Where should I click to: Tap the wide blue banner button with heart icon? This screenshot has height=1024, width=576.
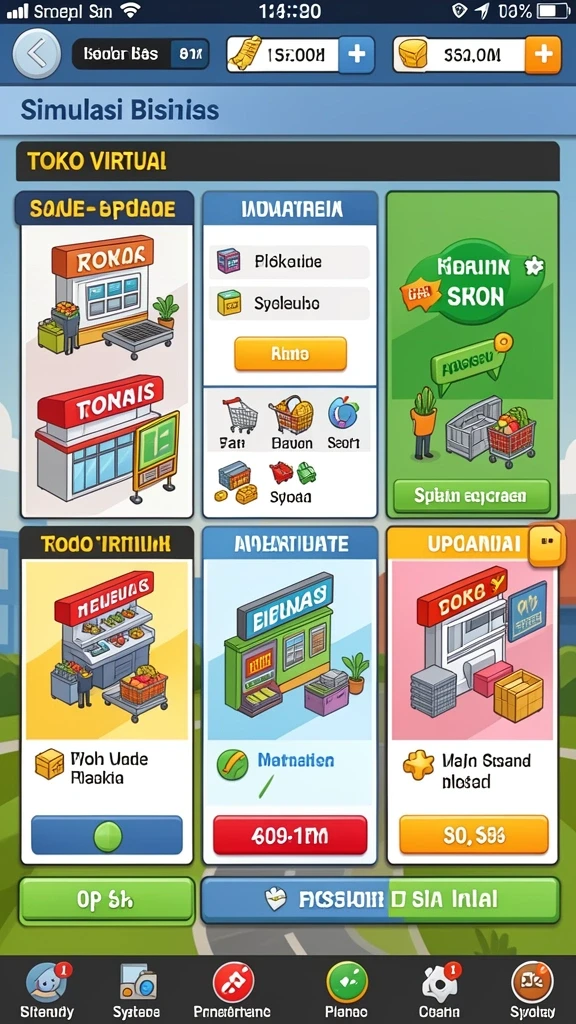click(381, 899)
